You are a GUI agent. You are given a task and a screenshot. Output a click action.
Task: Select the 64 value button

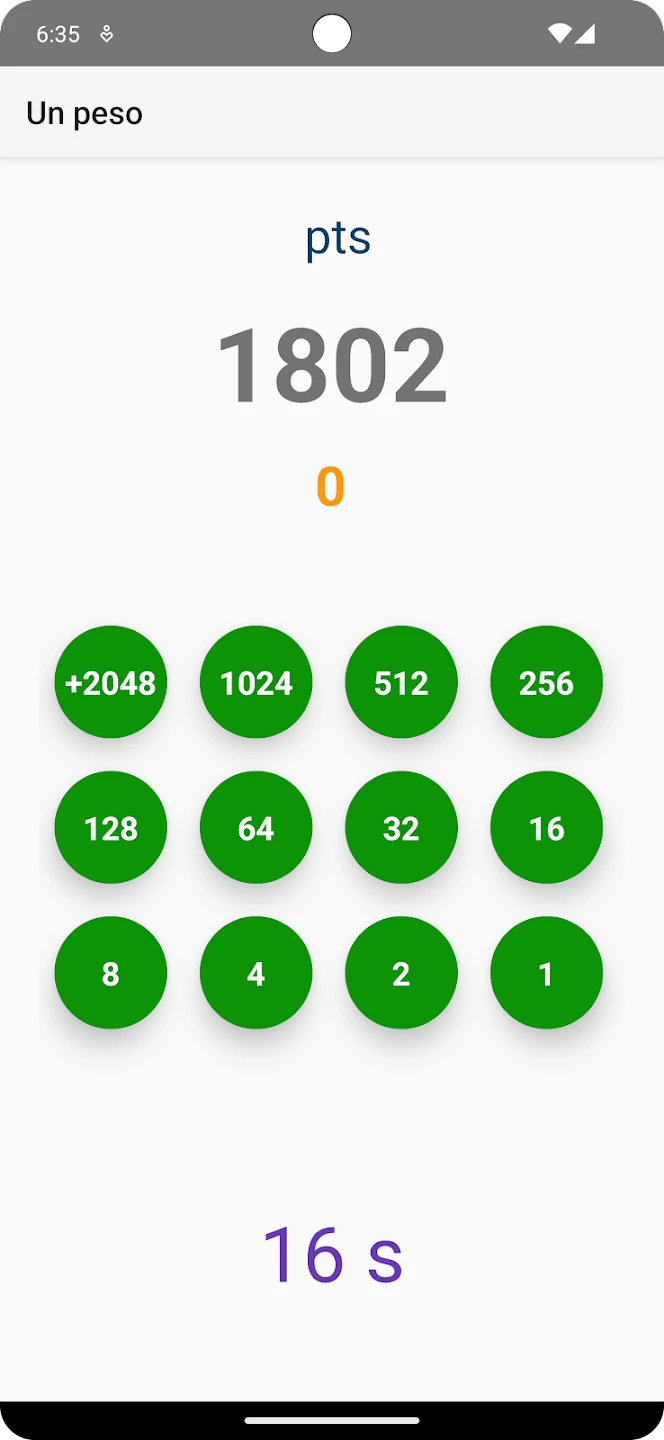point(256,827)
